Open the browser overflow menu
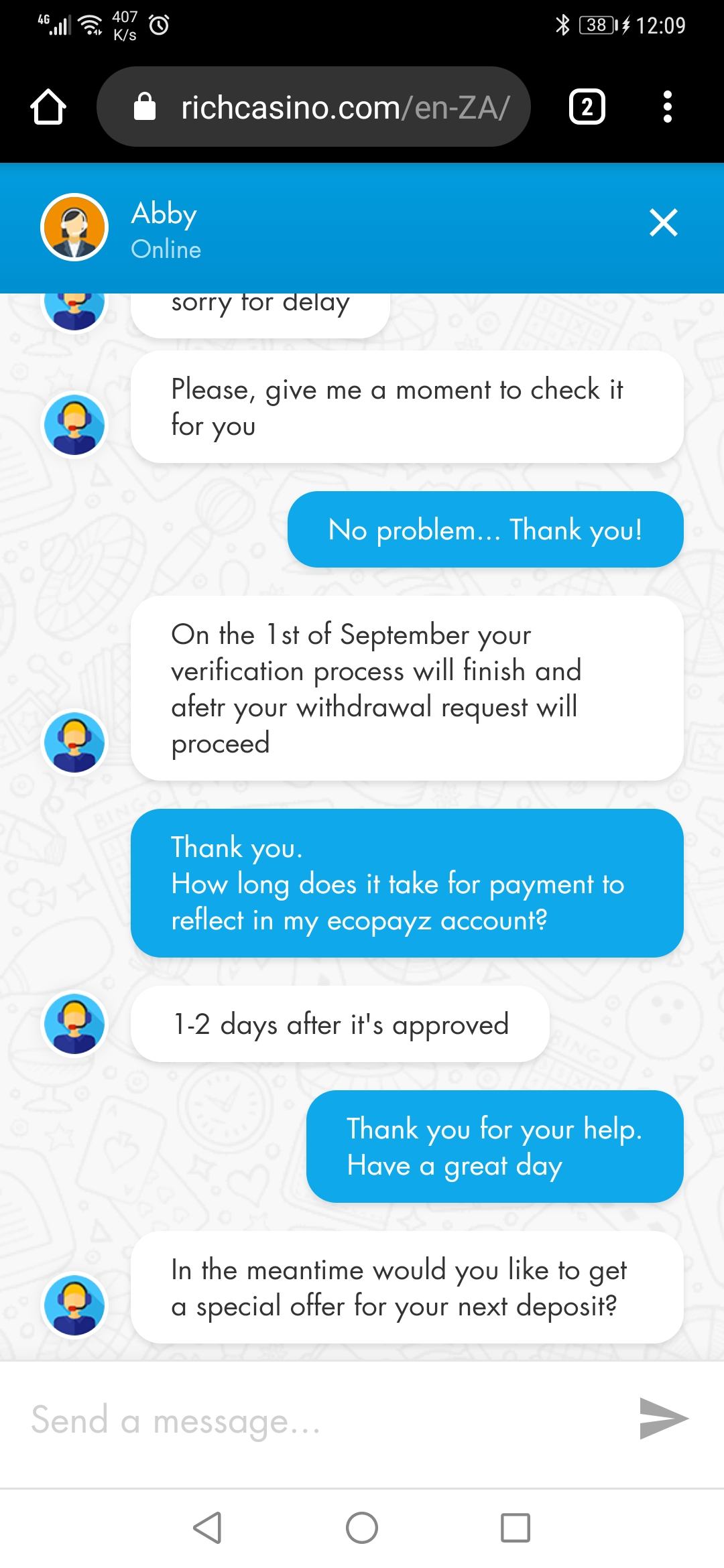The width and height of the screenshot is (724, 1568). 666,107
